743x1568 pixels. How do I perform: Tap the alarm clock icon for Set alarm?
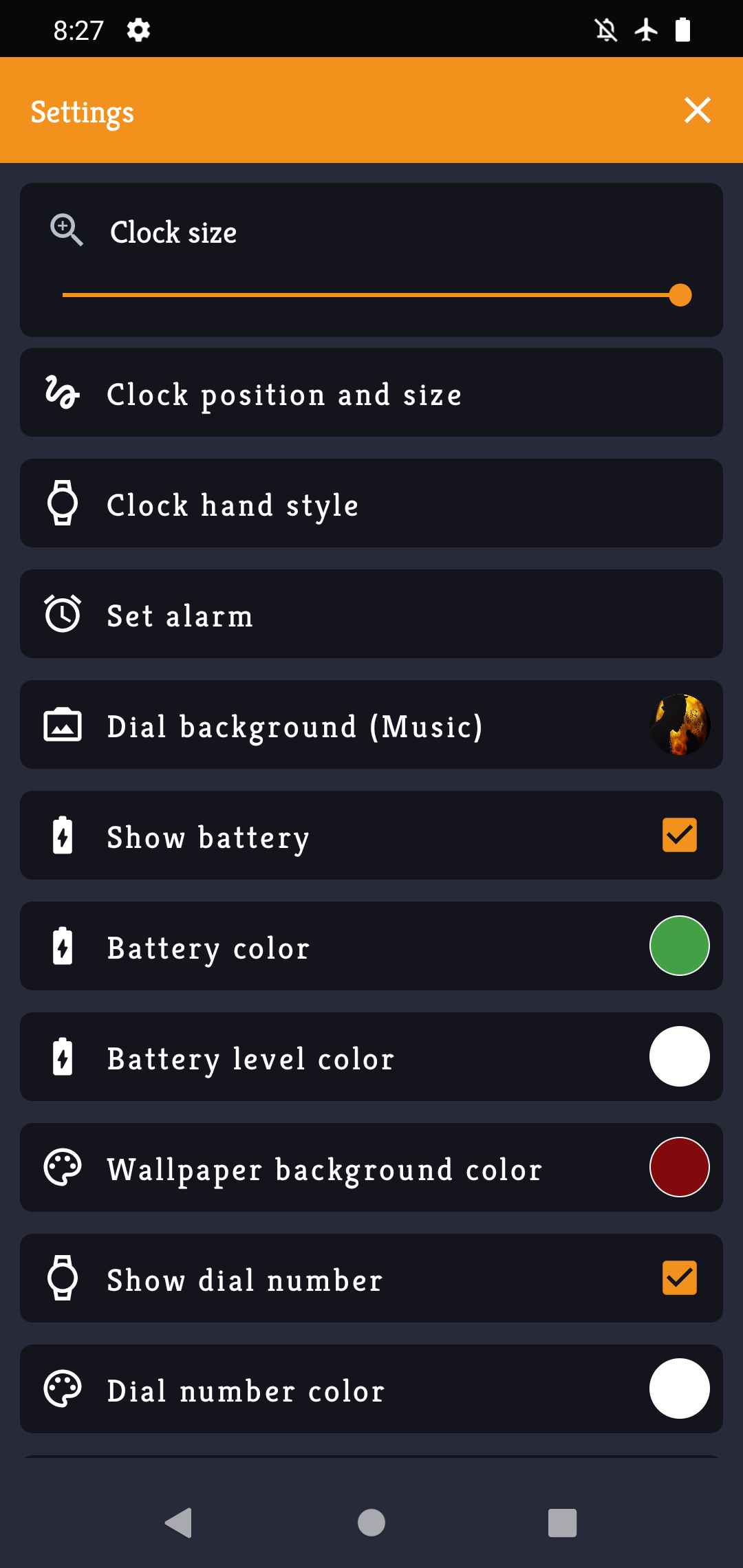63,614
